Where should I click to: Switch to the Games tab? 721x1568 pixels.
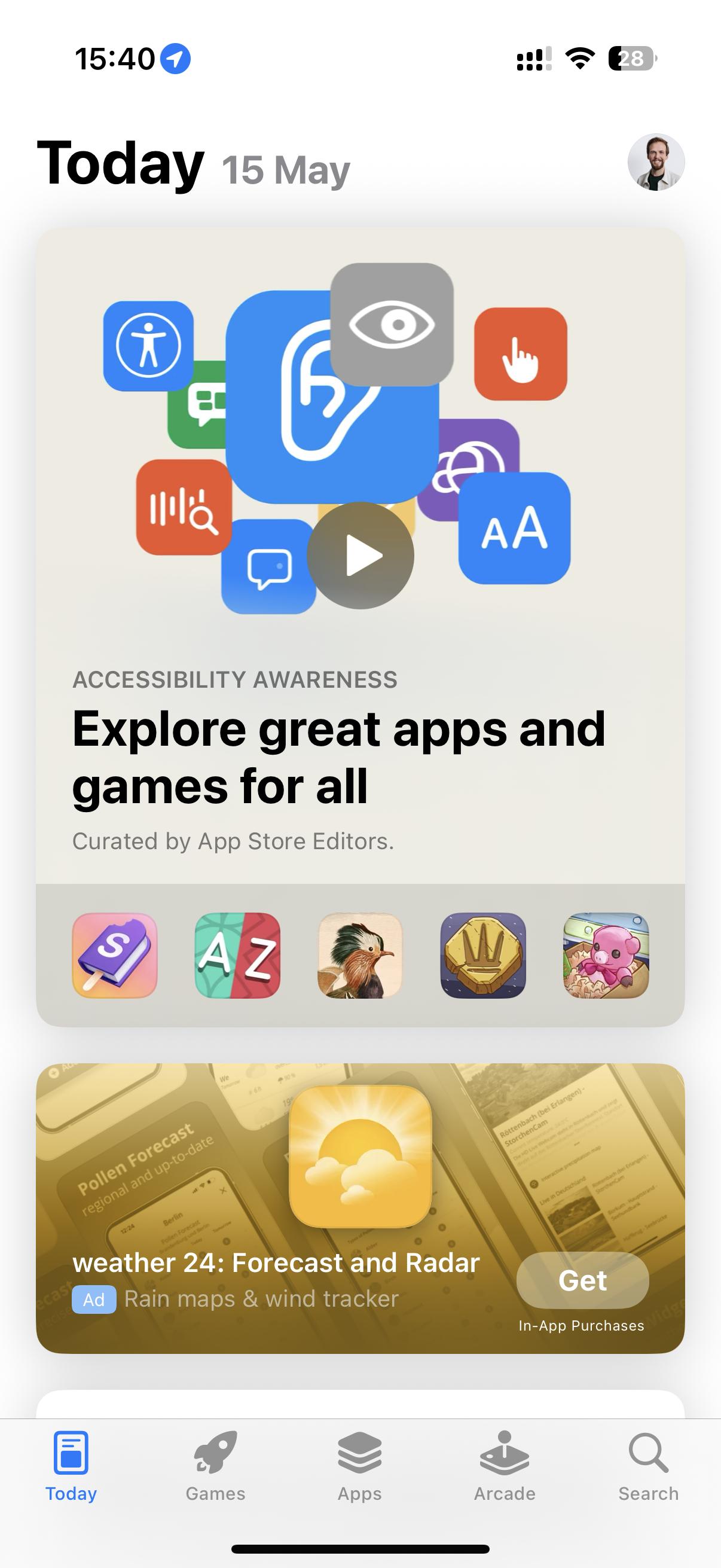[215, 1467]
